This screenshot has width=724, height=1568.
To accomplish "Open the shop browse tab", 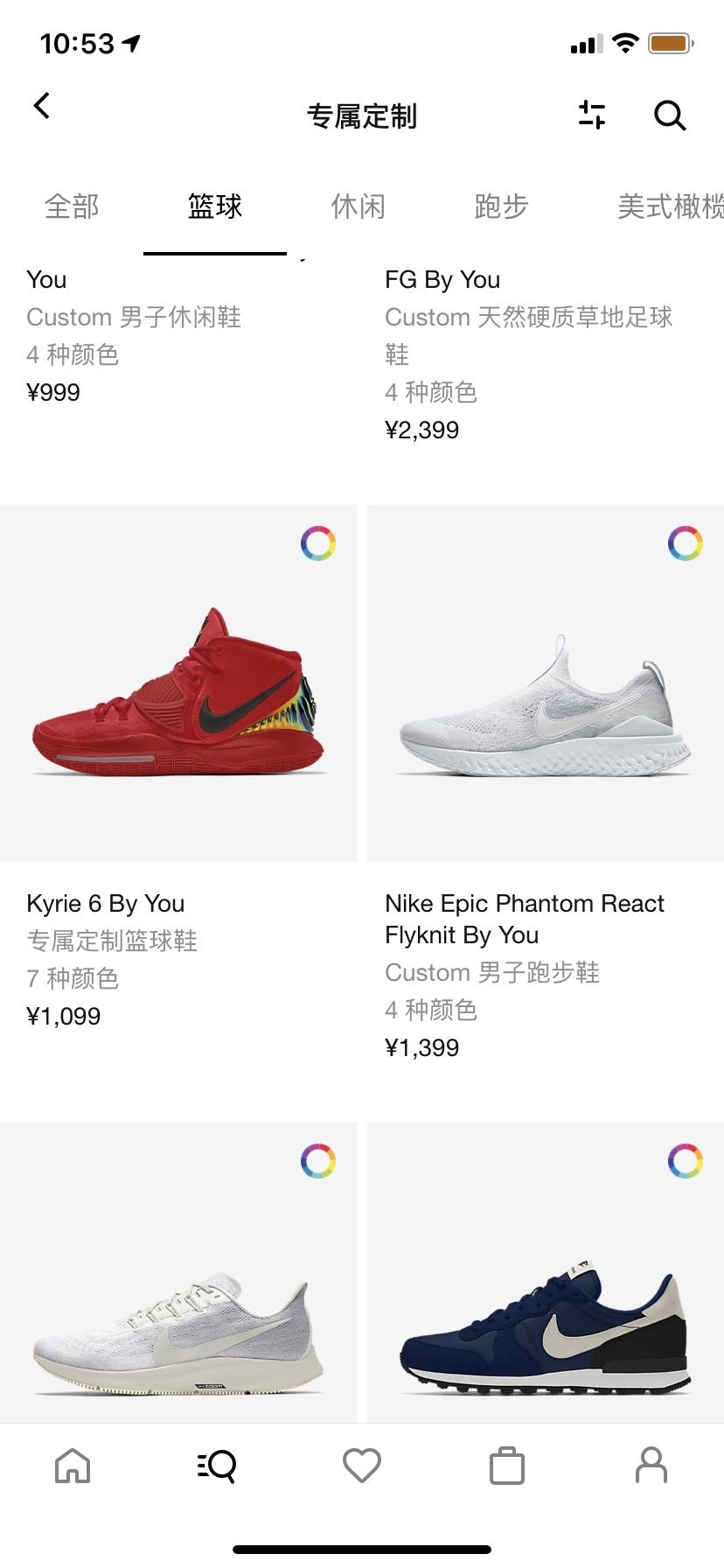I will [x=217, y=1466].
